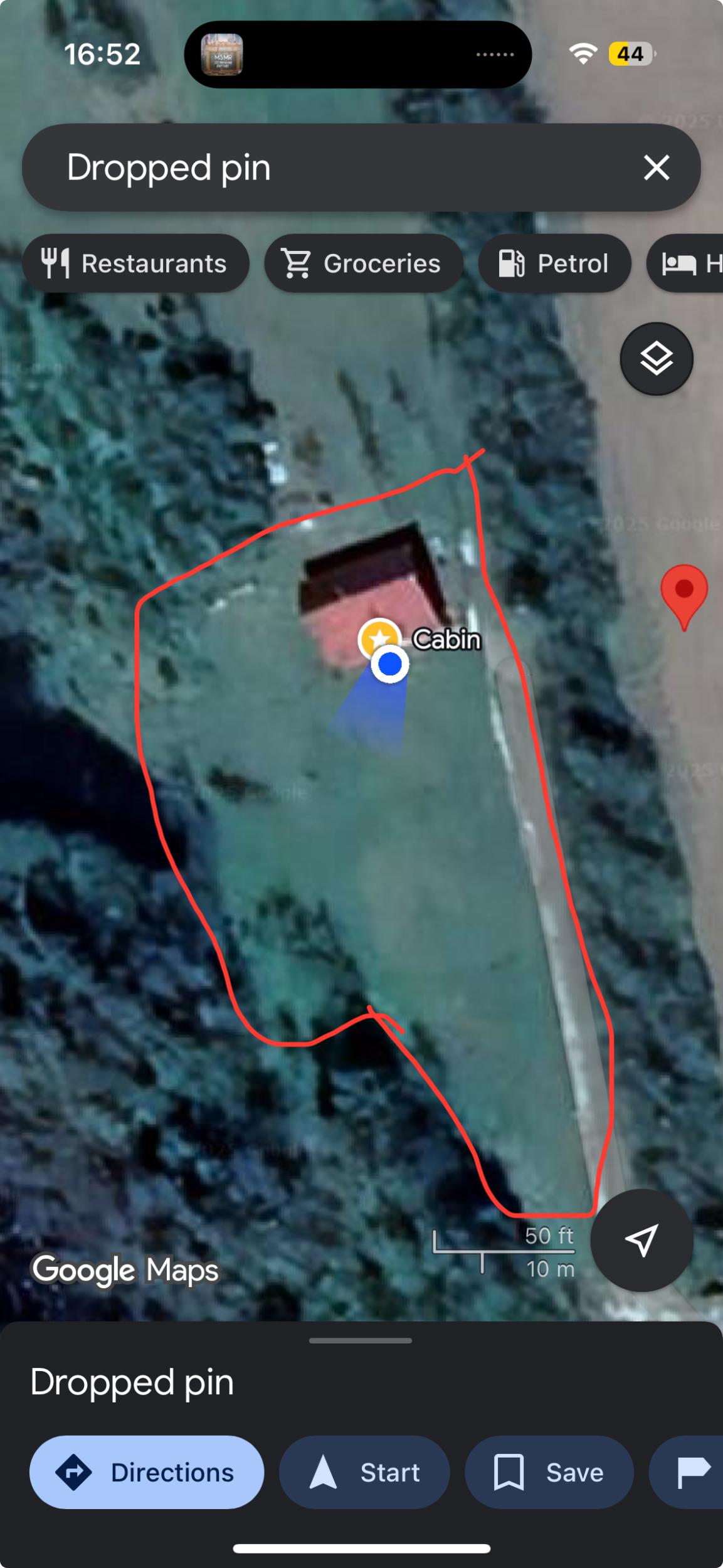
Task: Select the Restaurants chip
Action: click(135, 263)
